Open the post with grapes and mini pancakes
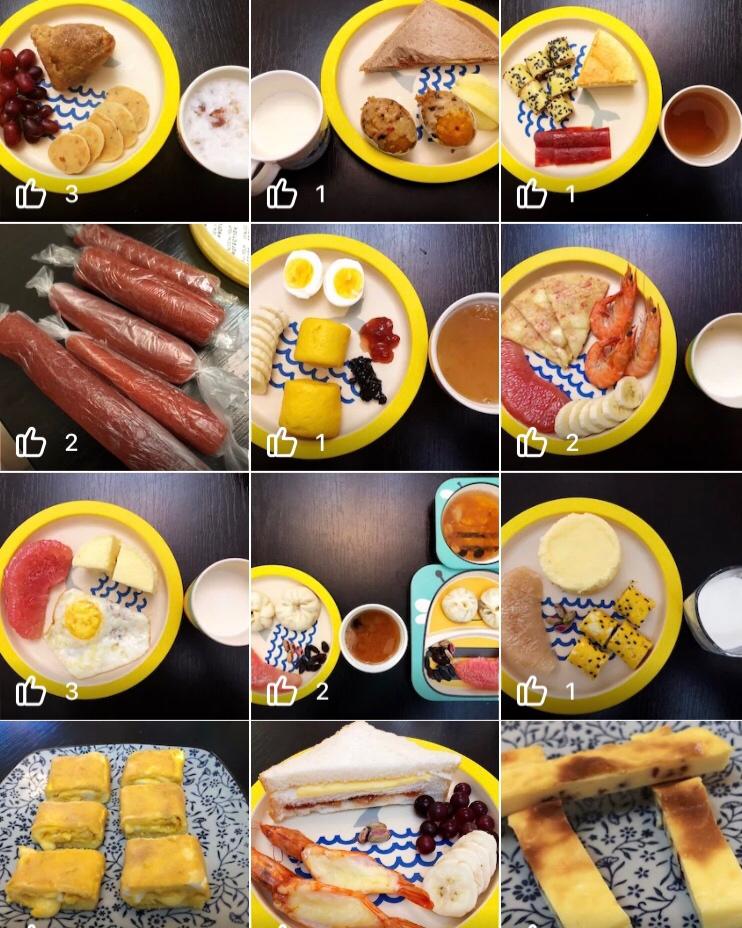 point(124,100)
